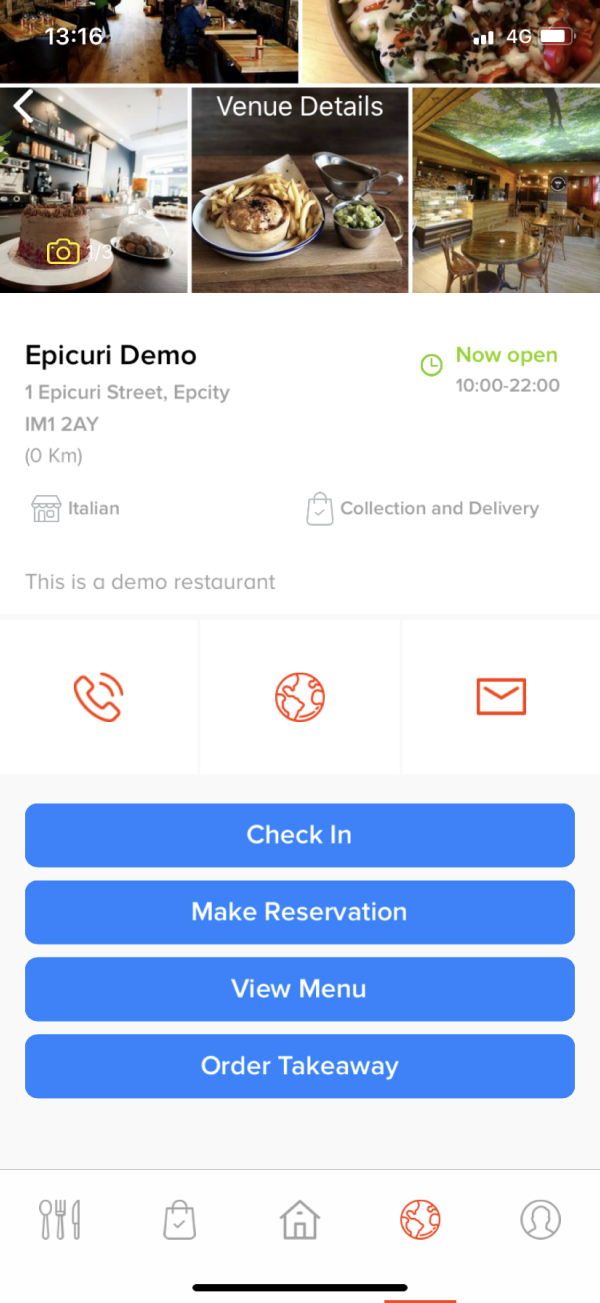Open the venue website globe icon
This screenshot has height=1303, width=600.
(x=300, y=696)
